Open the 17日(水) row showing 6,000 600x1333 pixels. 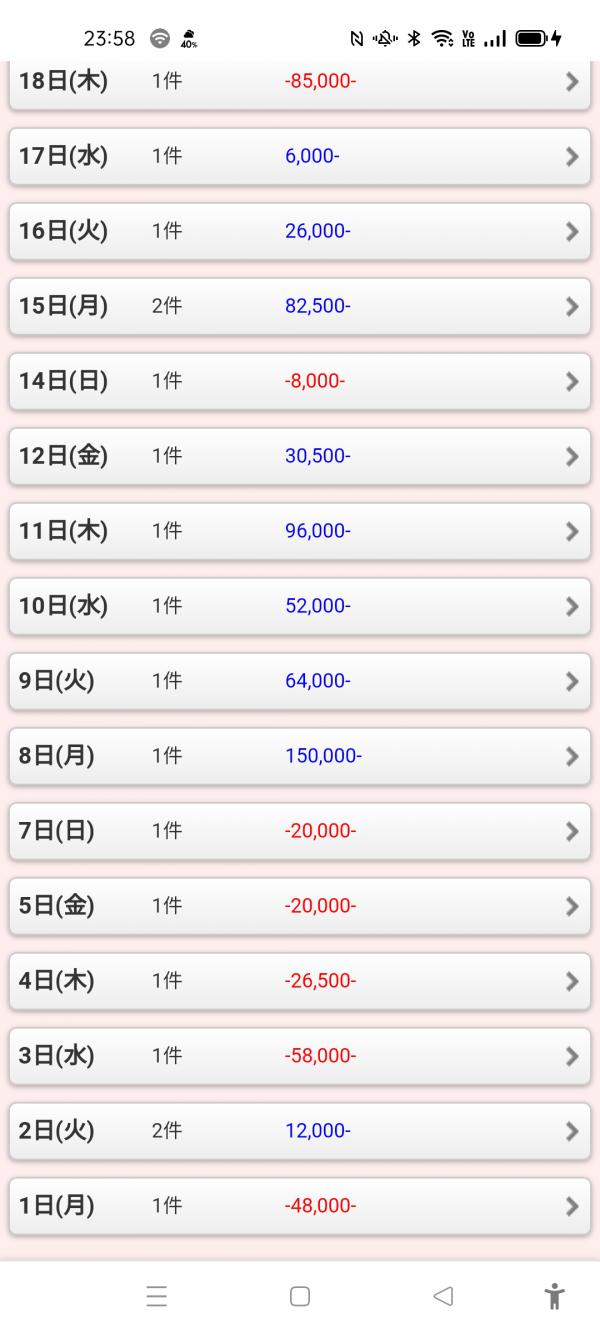coord(300,156)
